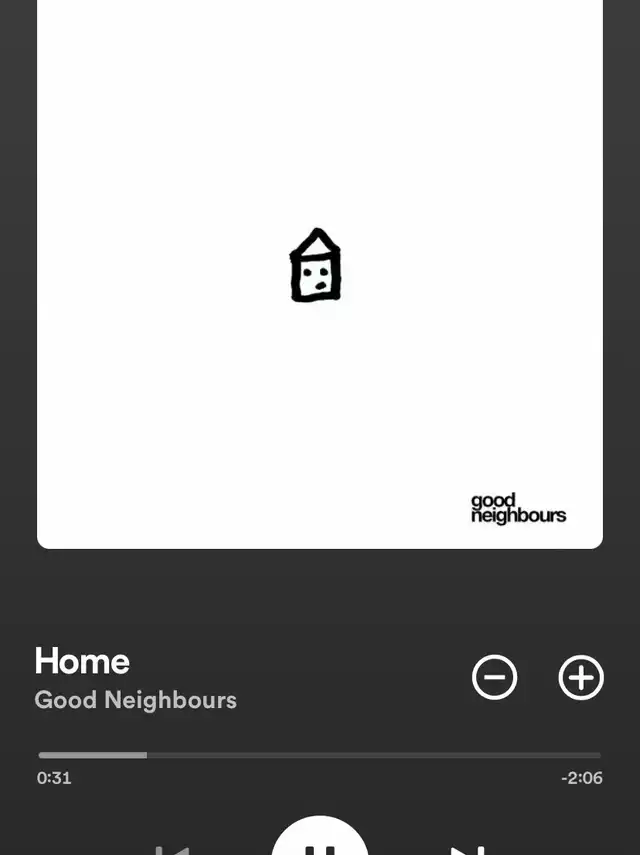Pause the song Home

pyautogui.click(x=320, y=842)
